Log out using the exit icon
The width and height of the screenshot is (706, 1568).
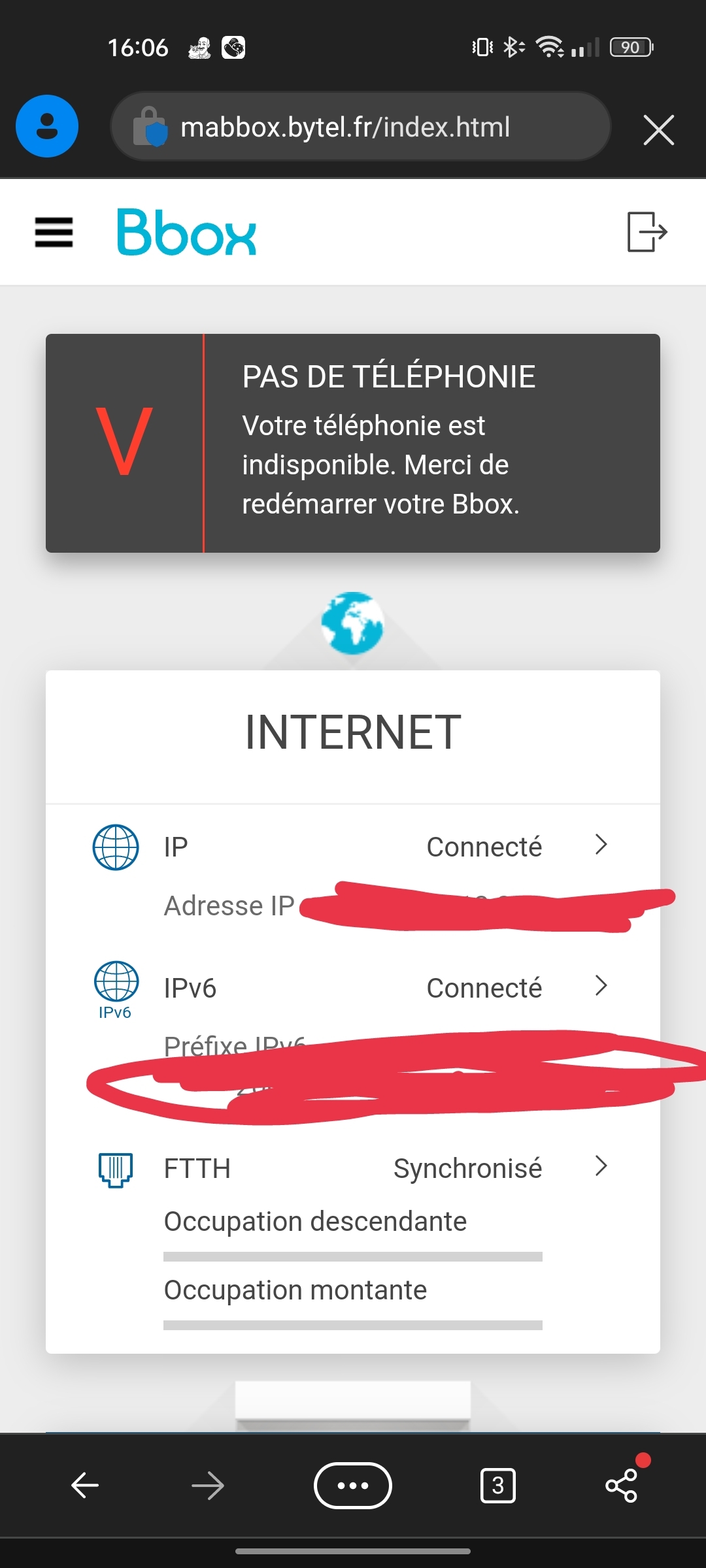pyautogui.click(x=647, y=232)
